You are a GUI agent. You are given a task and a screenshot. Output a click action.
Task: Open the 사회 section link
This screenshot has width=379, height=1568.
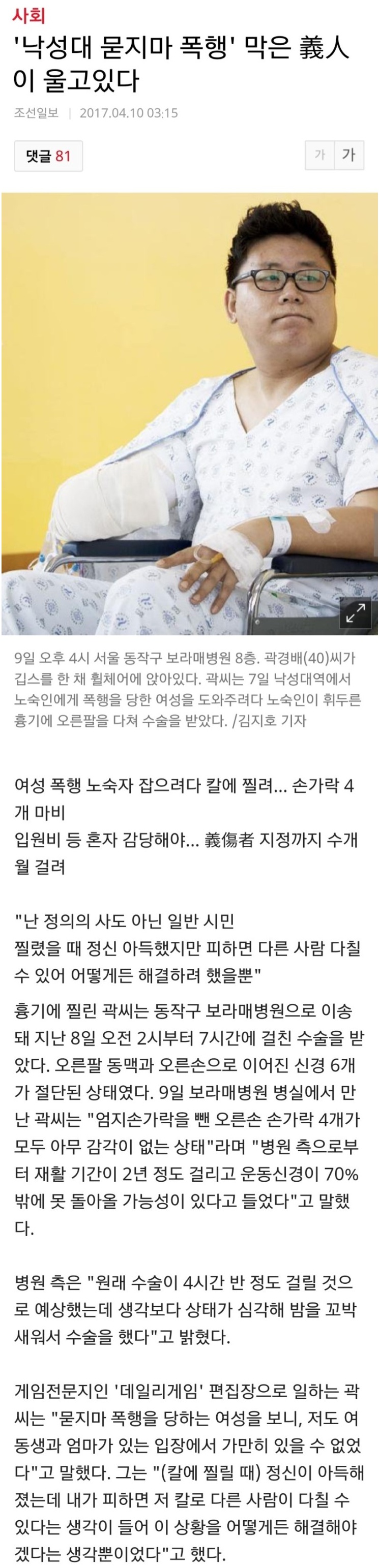(x=28, y=15)
